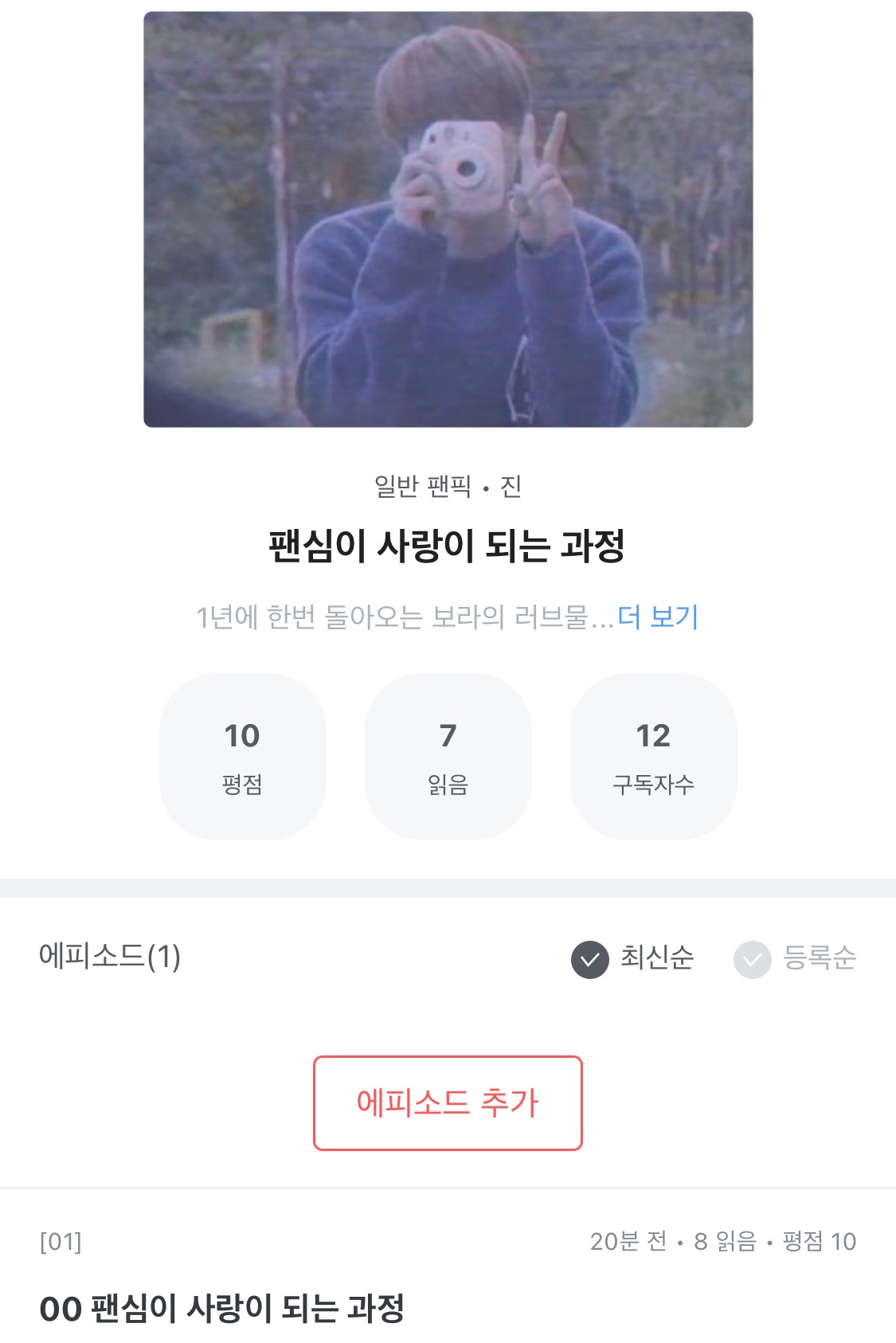The image size is (896, 1343).
Task: Open episode 00 팬심이 사랑이 되는 과정
Action: click(222, 1308)
